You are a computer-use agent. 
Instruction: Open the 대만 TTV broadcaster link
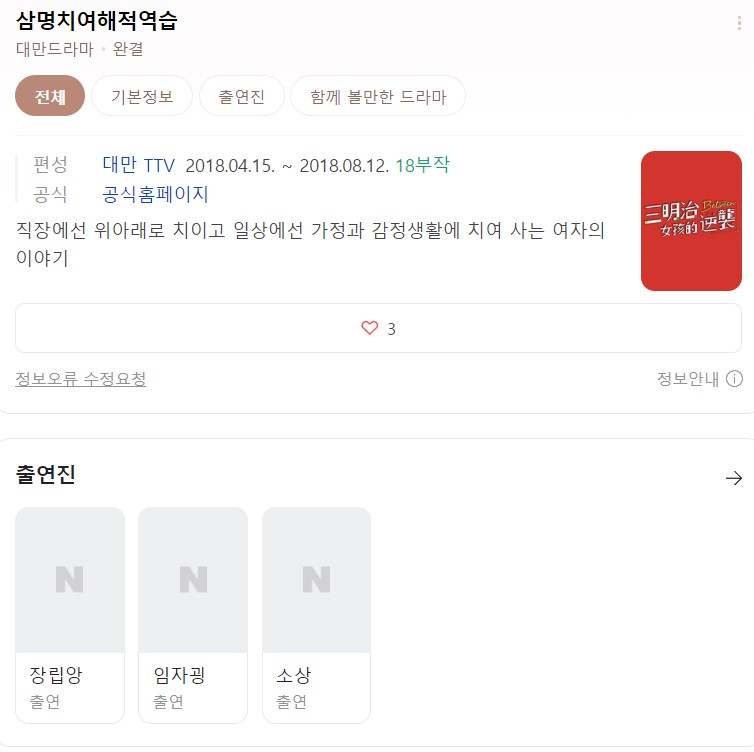(138, 165)
